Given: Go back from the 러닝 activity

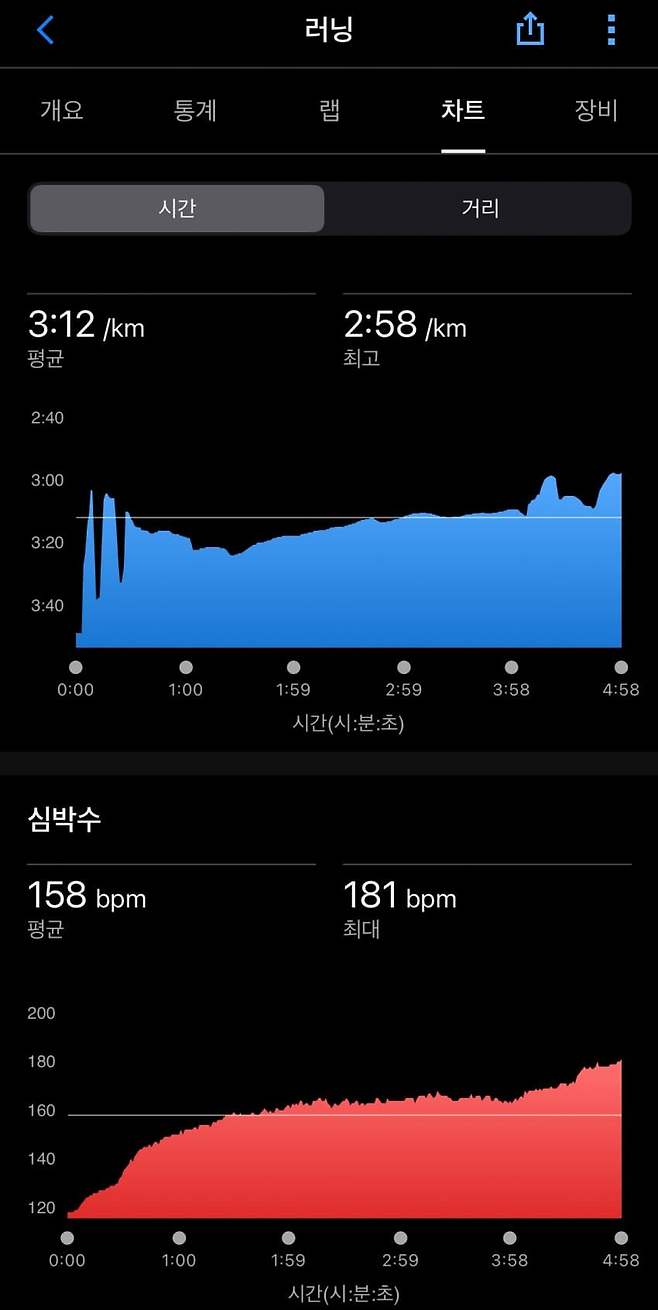Looking at the screenshot, I should (x=45, y=30).
